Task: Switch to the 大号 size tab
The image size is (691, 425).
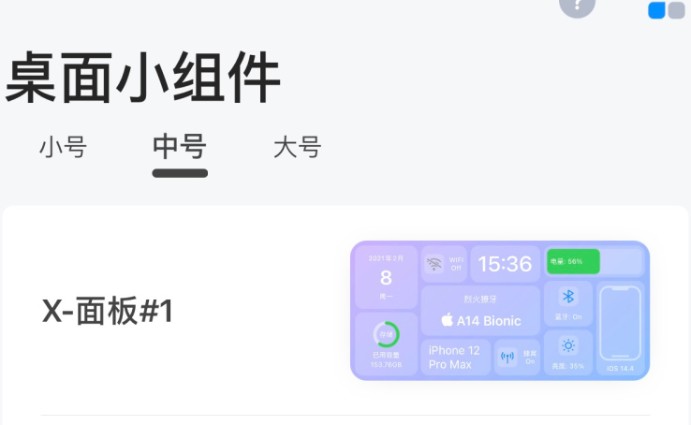Action: [x=297, y=148]
